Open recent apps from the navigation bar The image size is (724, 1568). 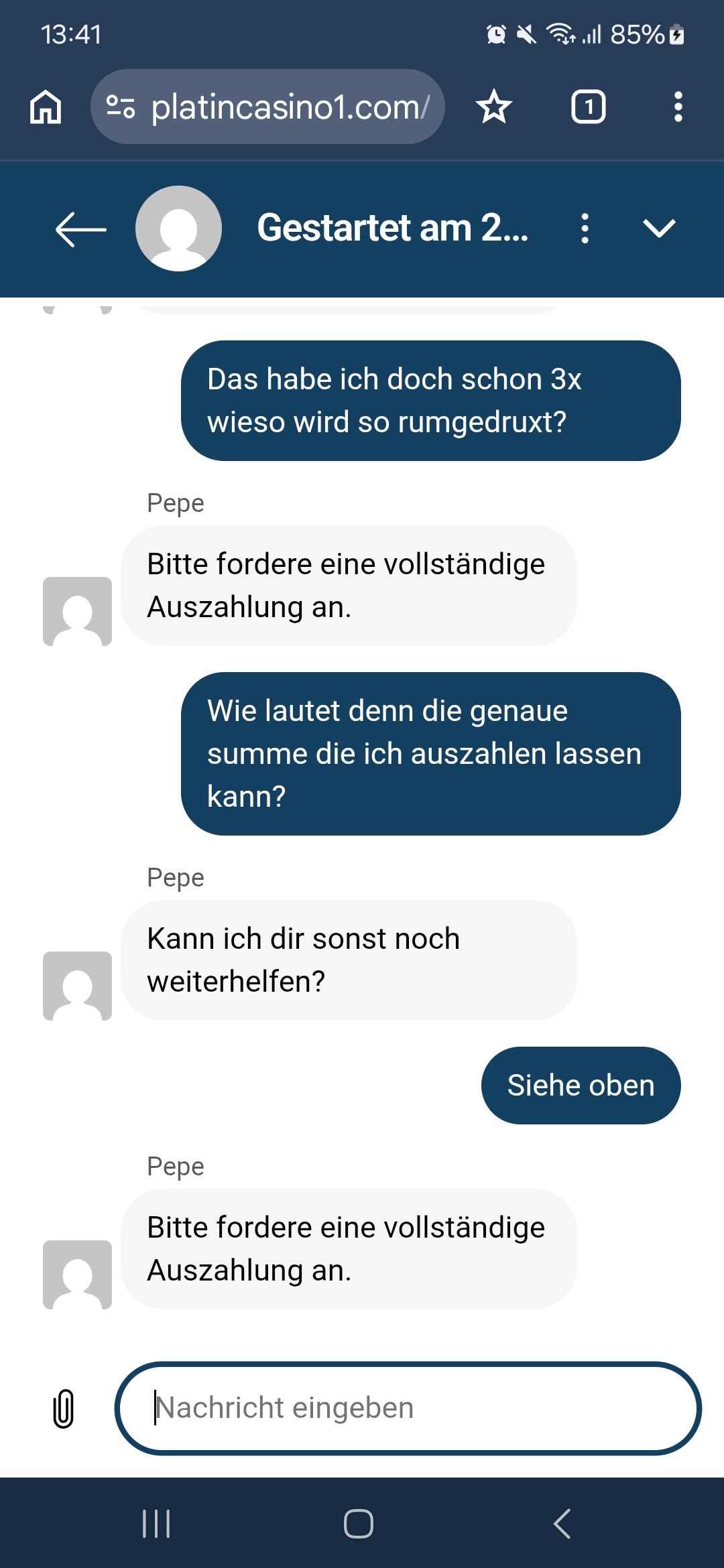[156, 1524]
